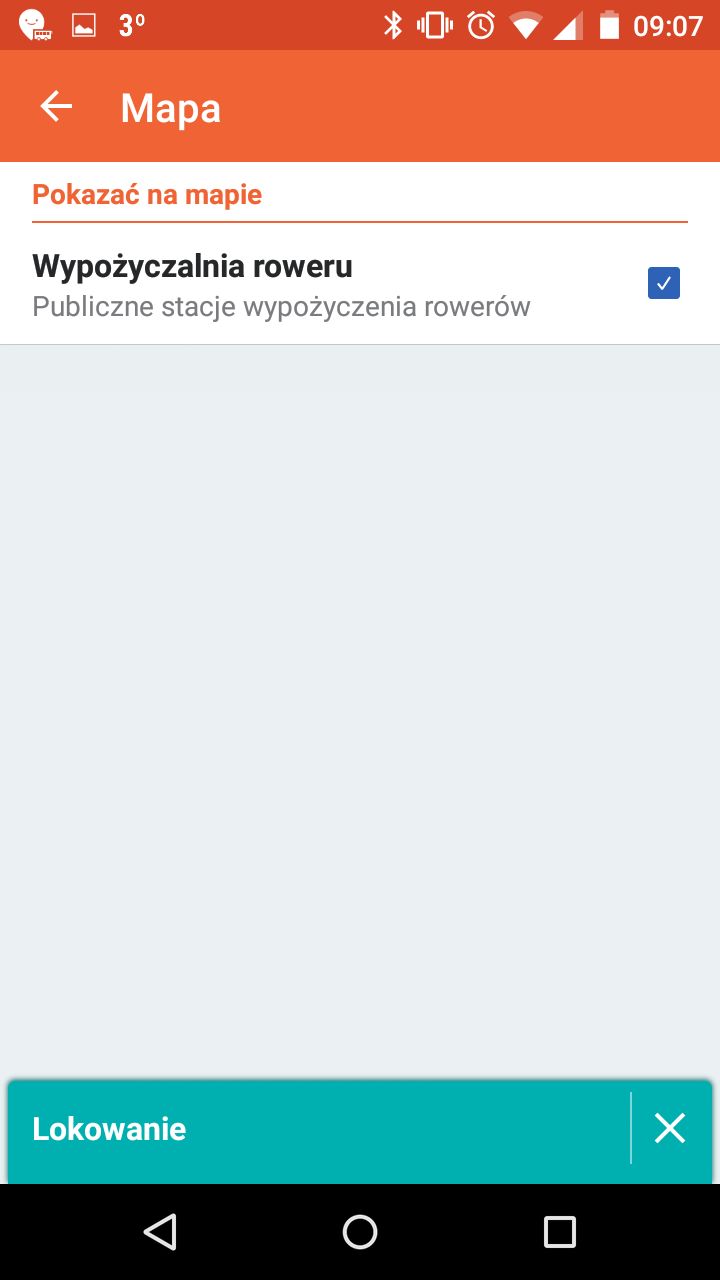The image size is (720, 1280).
Task: Tap the Lokowanie banner text
Action: click(x=109, y=1129)
